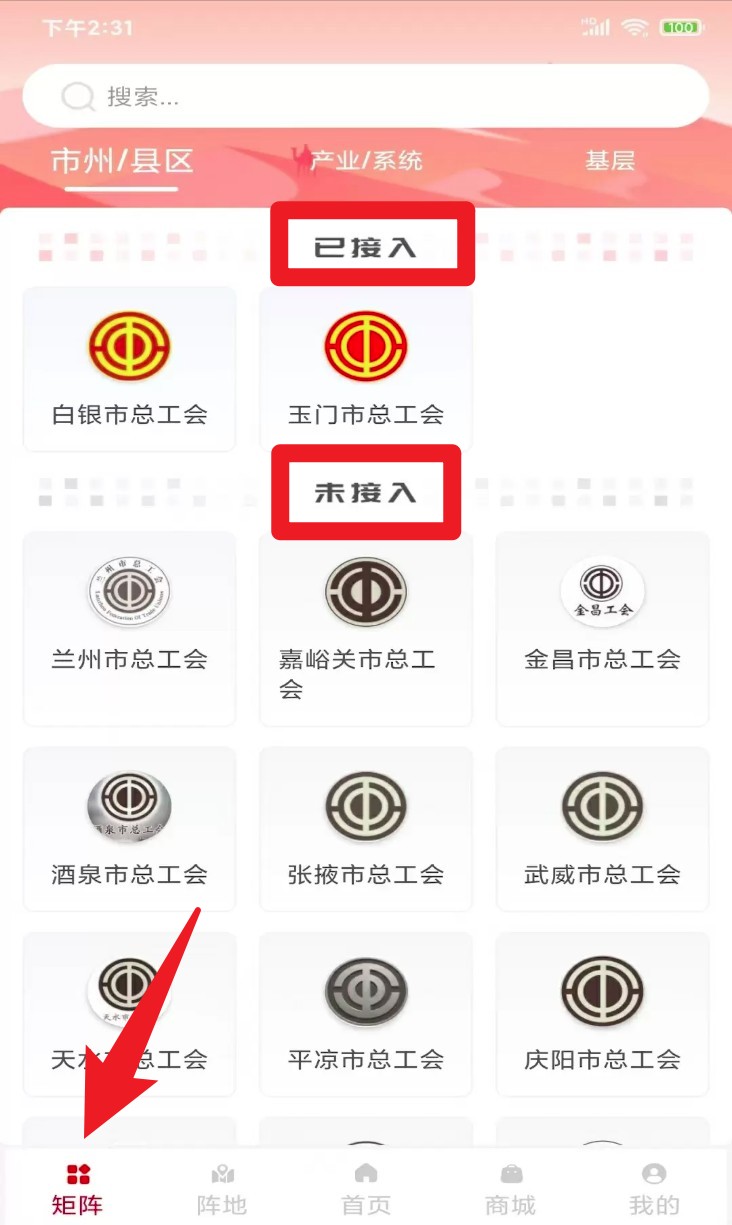This screenshot has height=1225, width=732.
Task: Open the 搜索 search box
Action: [365, 96]
